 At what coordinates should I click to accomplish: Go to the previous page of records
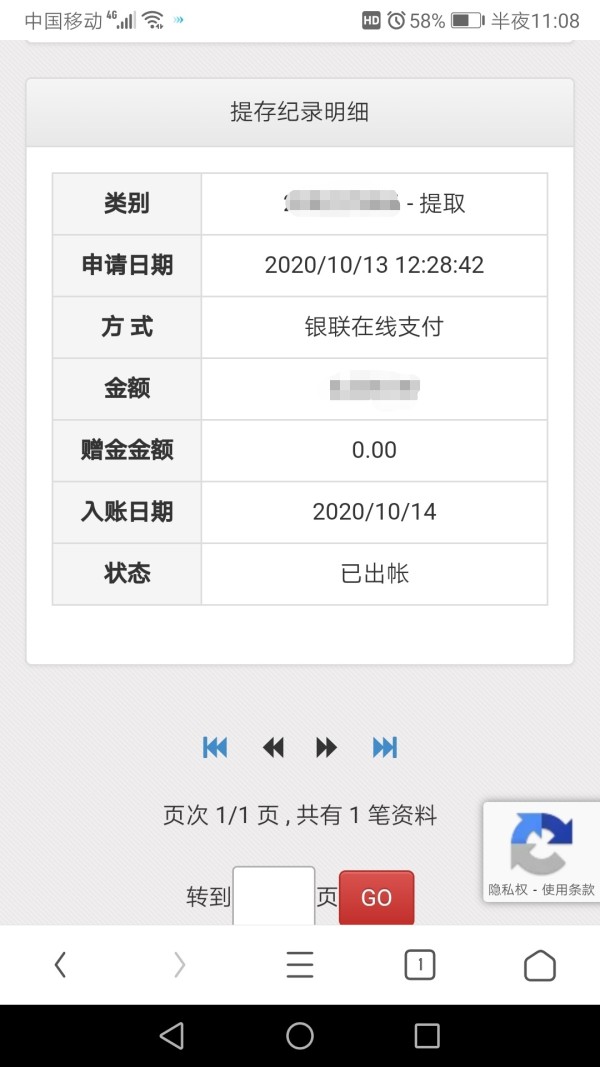[273, 747]
